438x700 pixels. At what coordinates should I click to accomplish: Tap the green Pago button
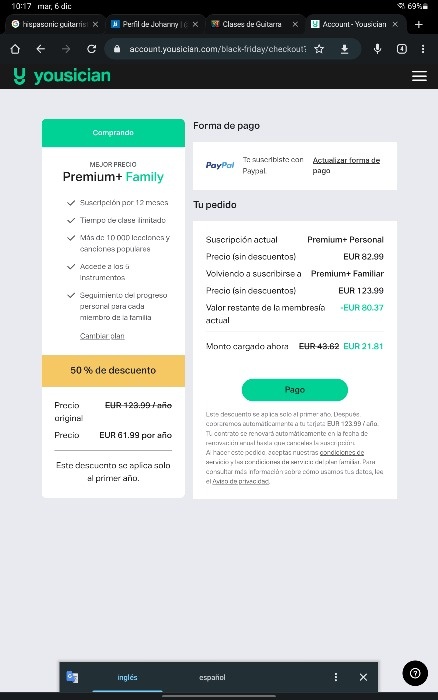tap(295, 390)
